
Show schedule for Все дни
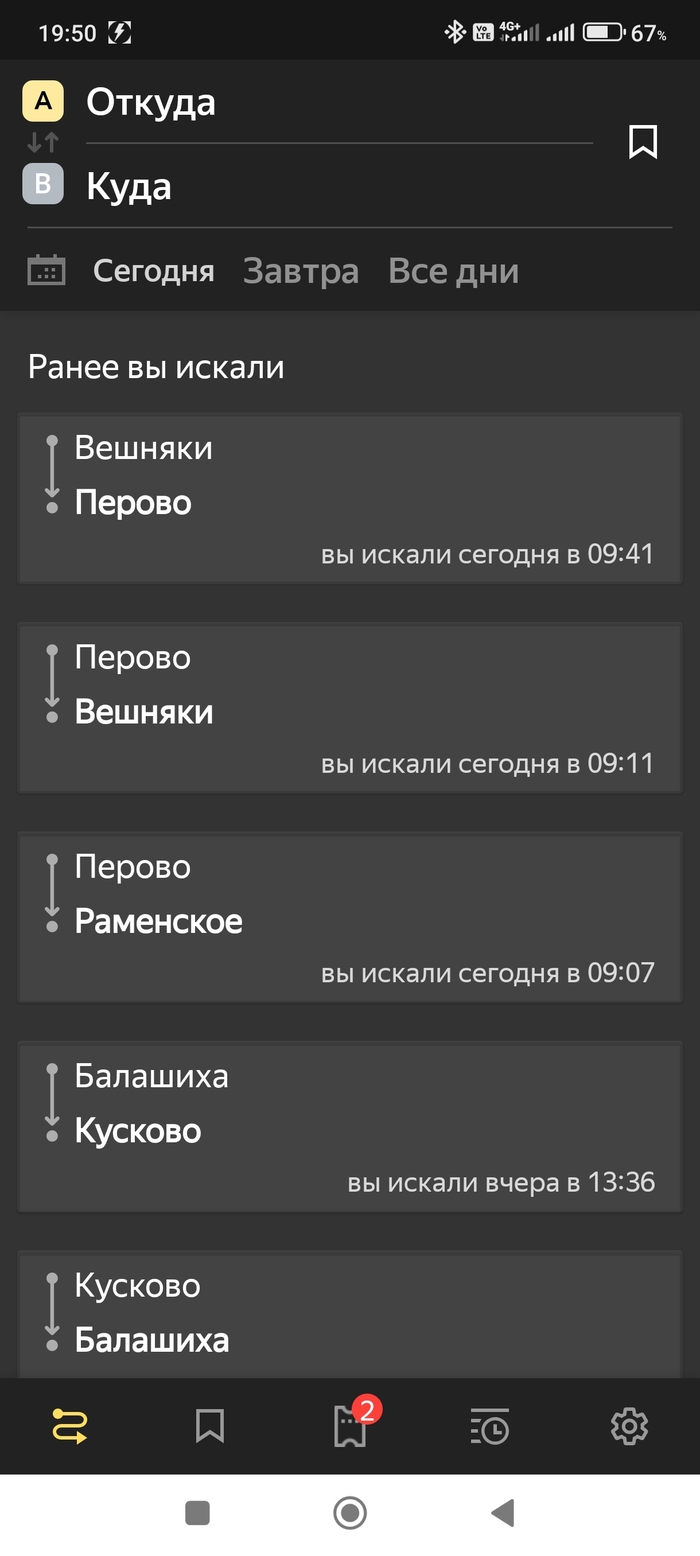pos(453,271)
